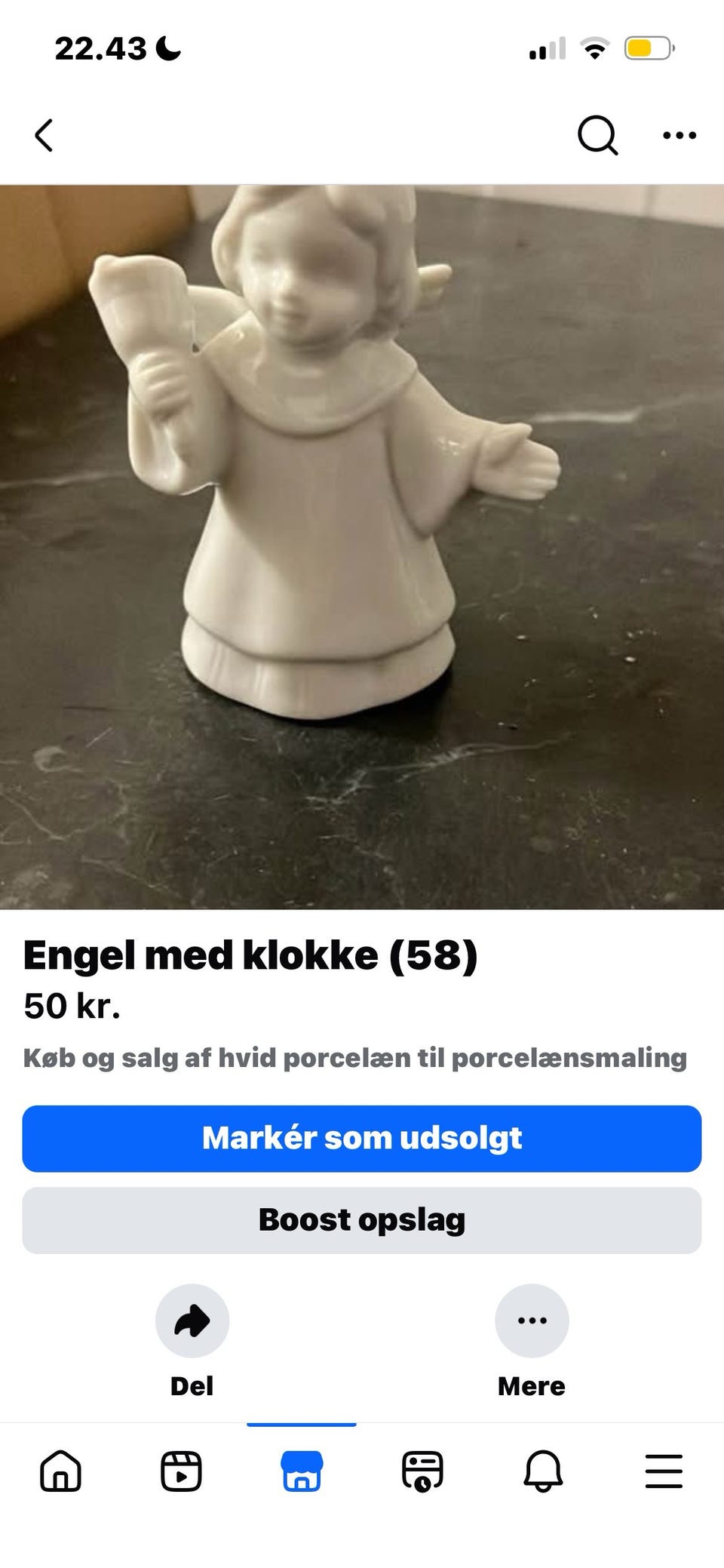Open the group Køb og salg af hvid porcelæn

[x=354, y=1057]
